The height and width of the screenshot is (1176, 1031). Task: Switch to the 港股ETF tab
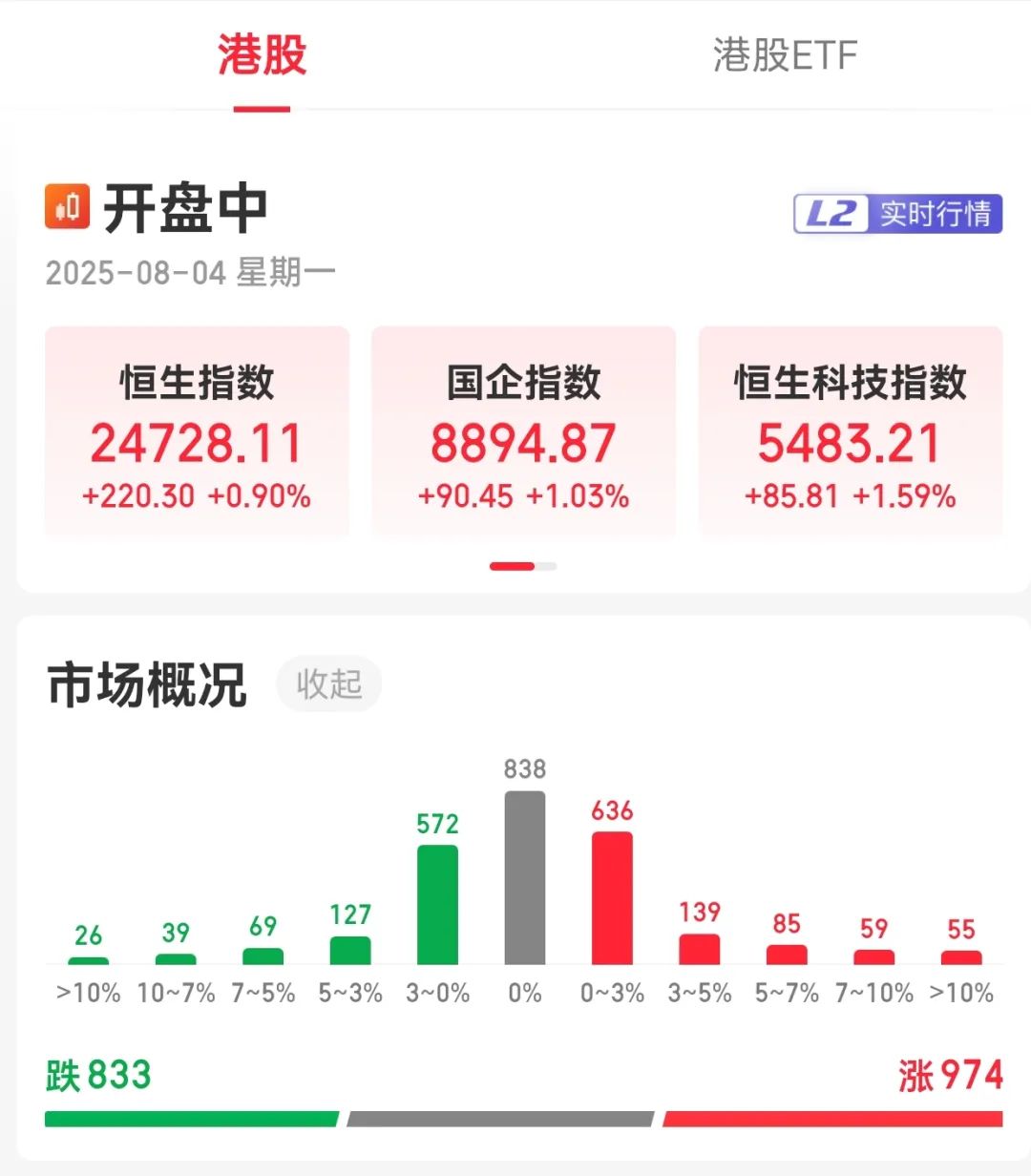click(785, 55)
